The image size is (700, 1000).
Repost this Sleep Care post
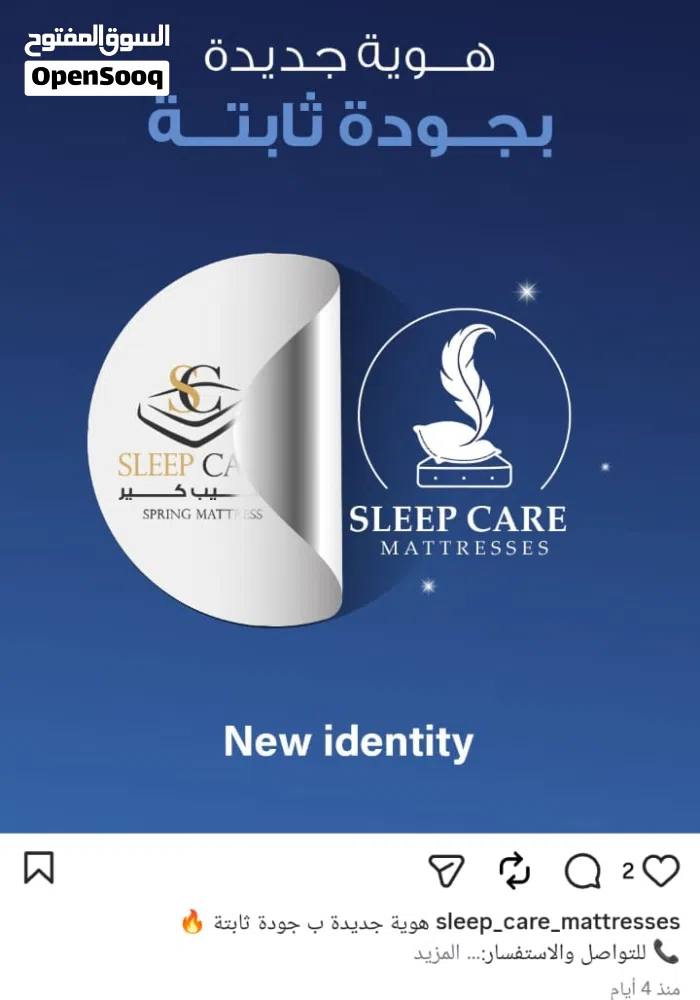click(x=514, y=871)
